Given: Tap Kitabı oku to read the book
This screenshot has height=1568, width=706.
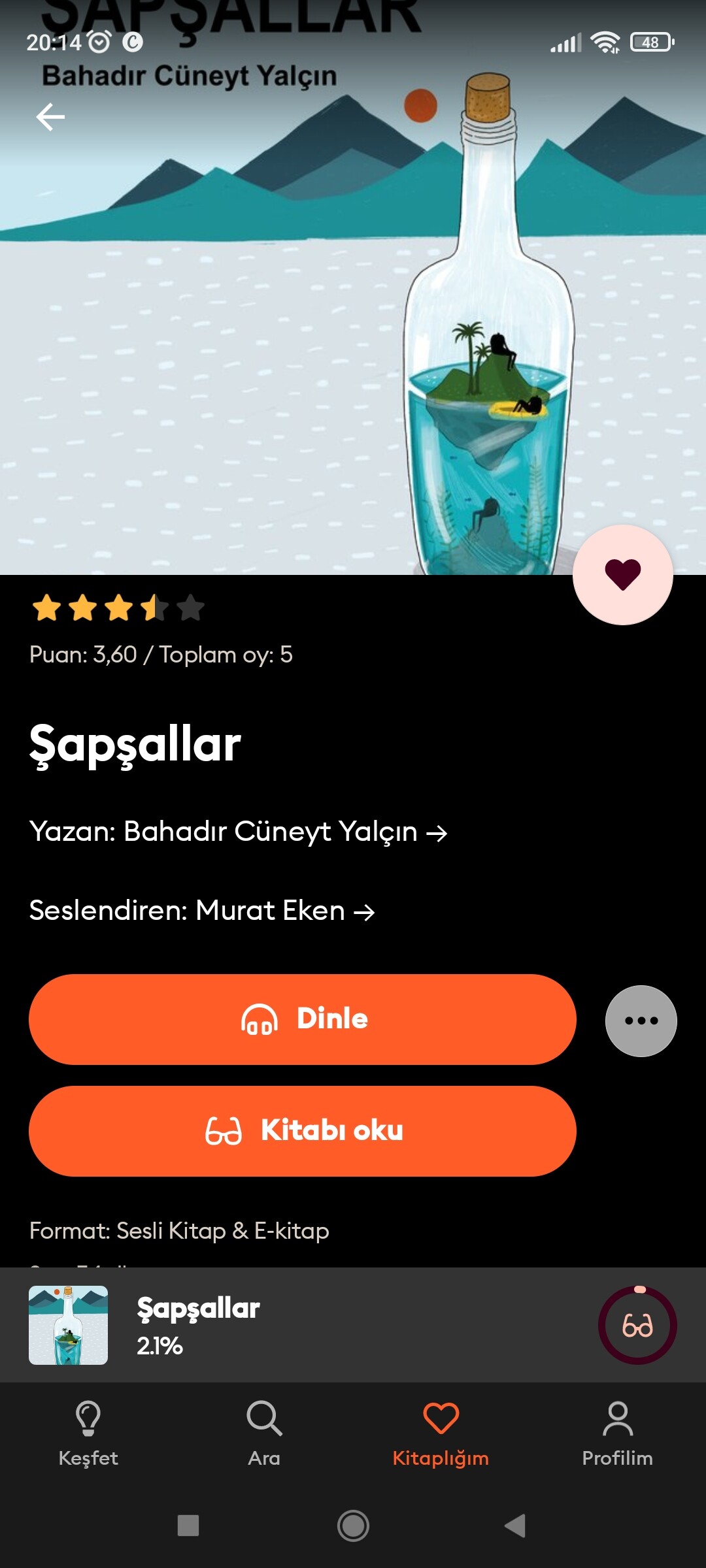Looking at the screenshot, I should [x=302, y=1131].
